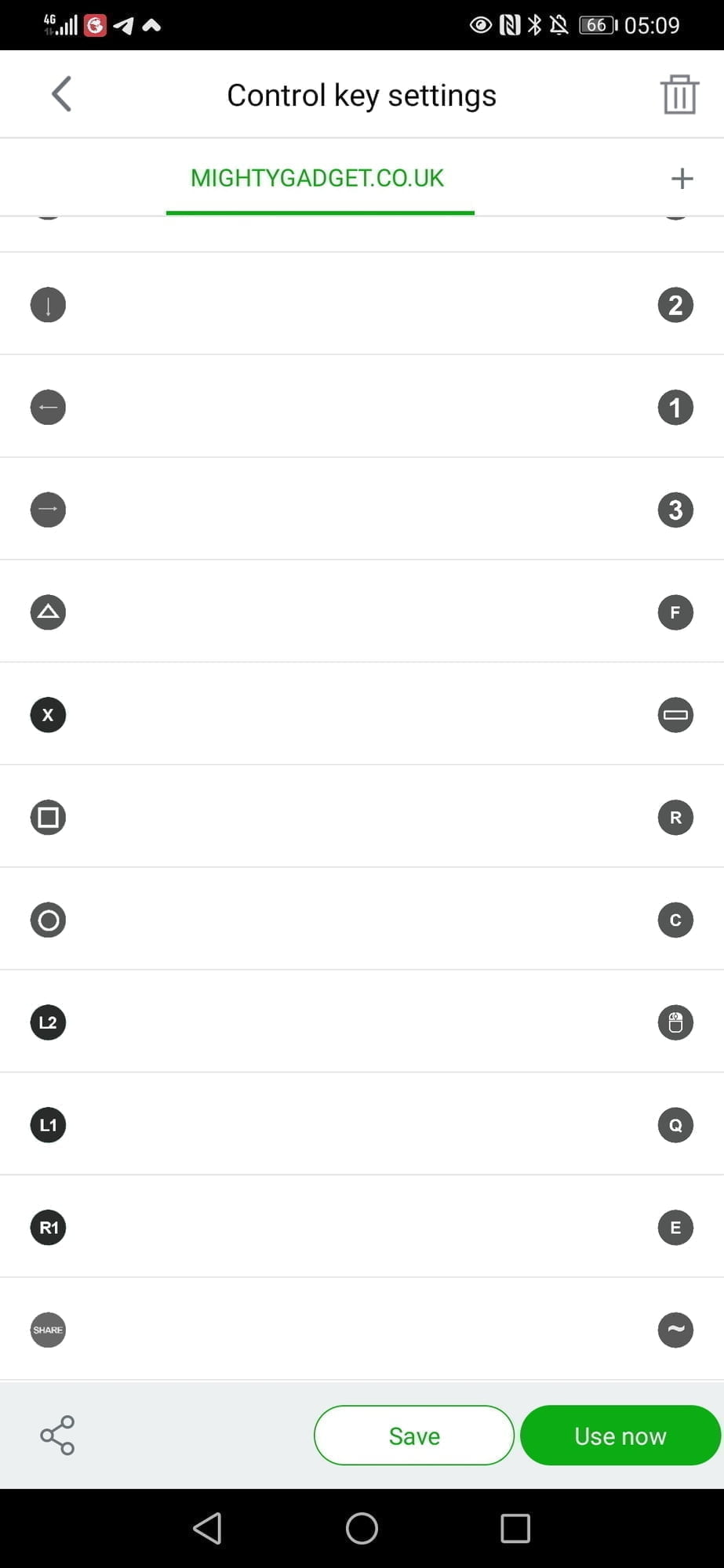This screenshot has height=1568, width=724.
Task: Open the R1 mapping to E
Action: point(362,1228)
